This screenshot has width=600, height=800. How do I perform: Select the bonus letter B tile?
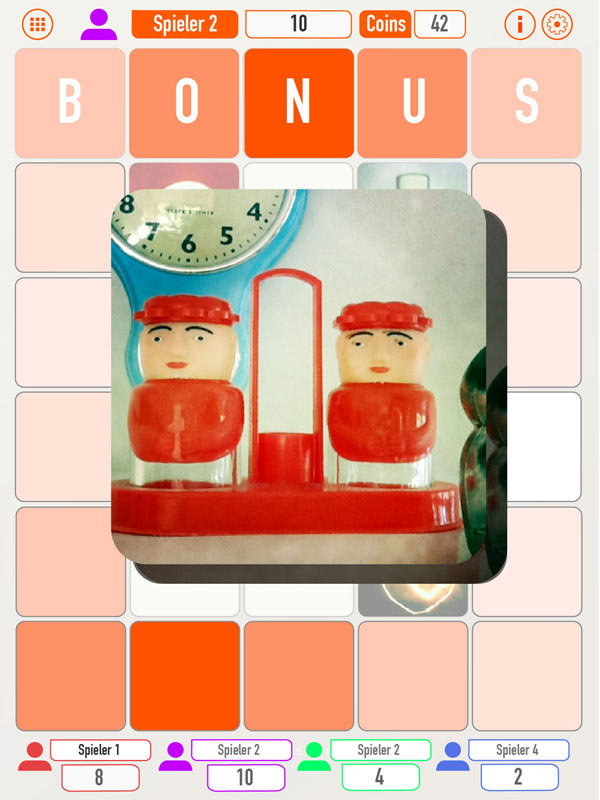(x=70, y=103)
